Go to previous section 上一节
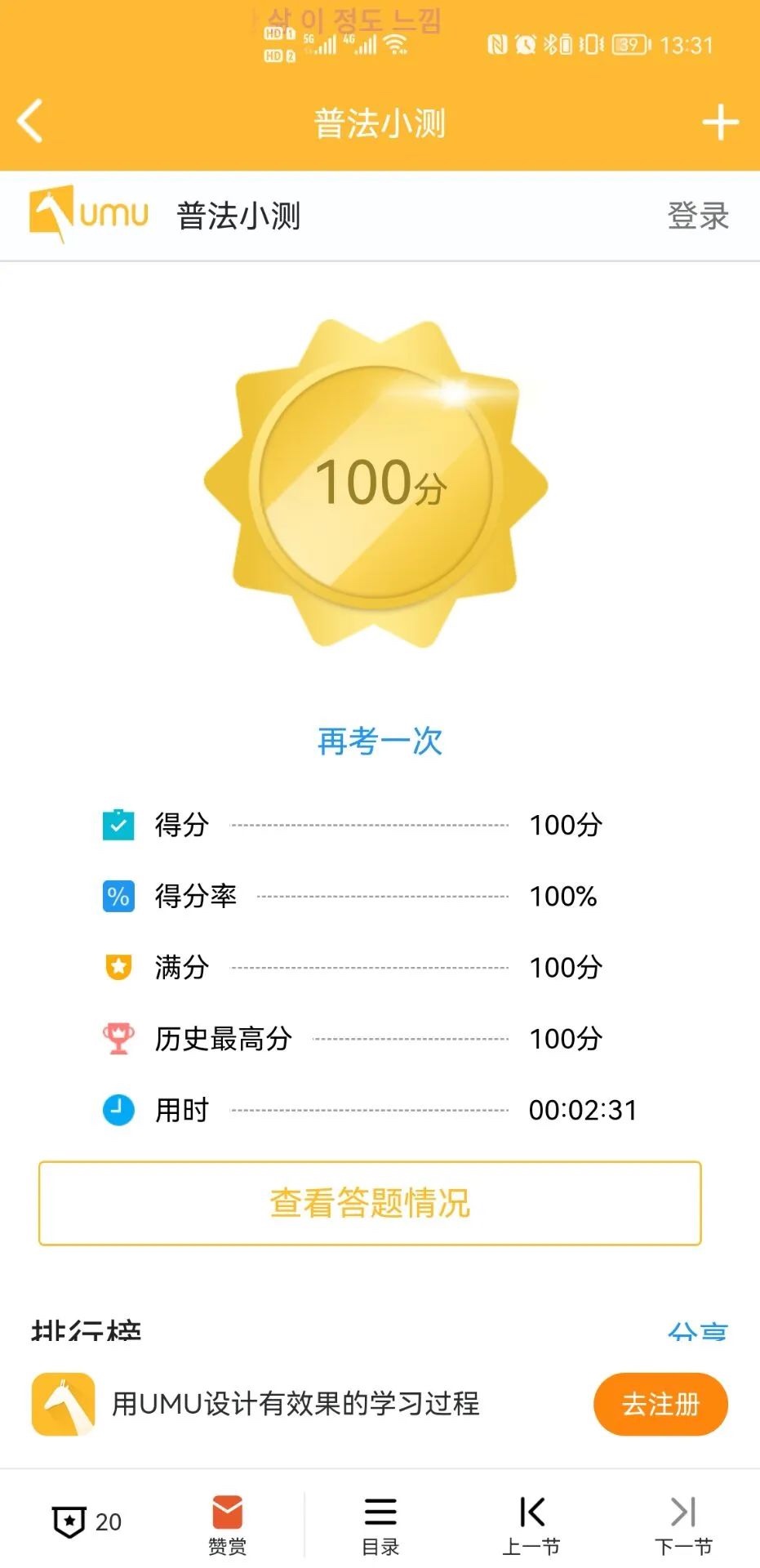 click(x=531, y=1524)
